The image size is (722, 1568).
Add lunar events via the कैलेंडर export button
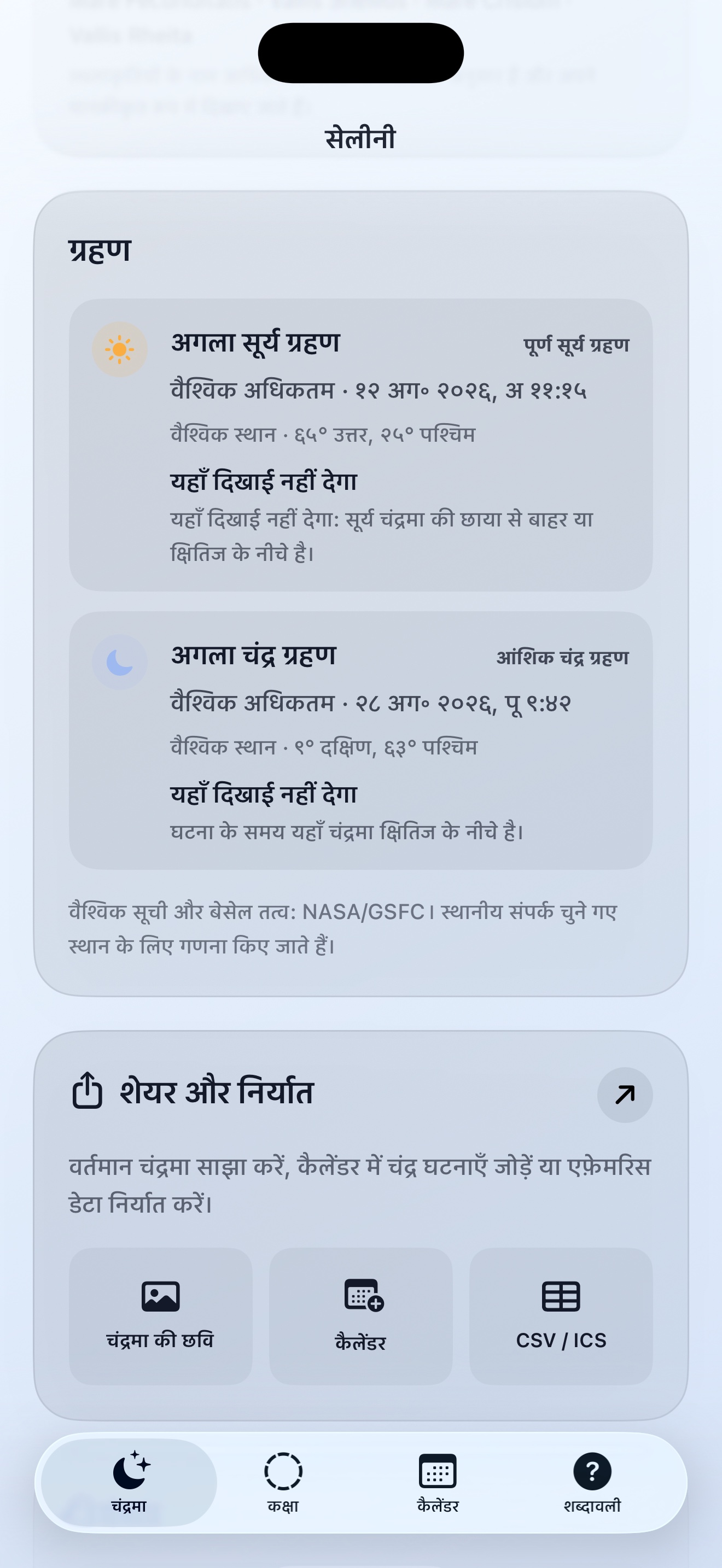click(360, 1316)
